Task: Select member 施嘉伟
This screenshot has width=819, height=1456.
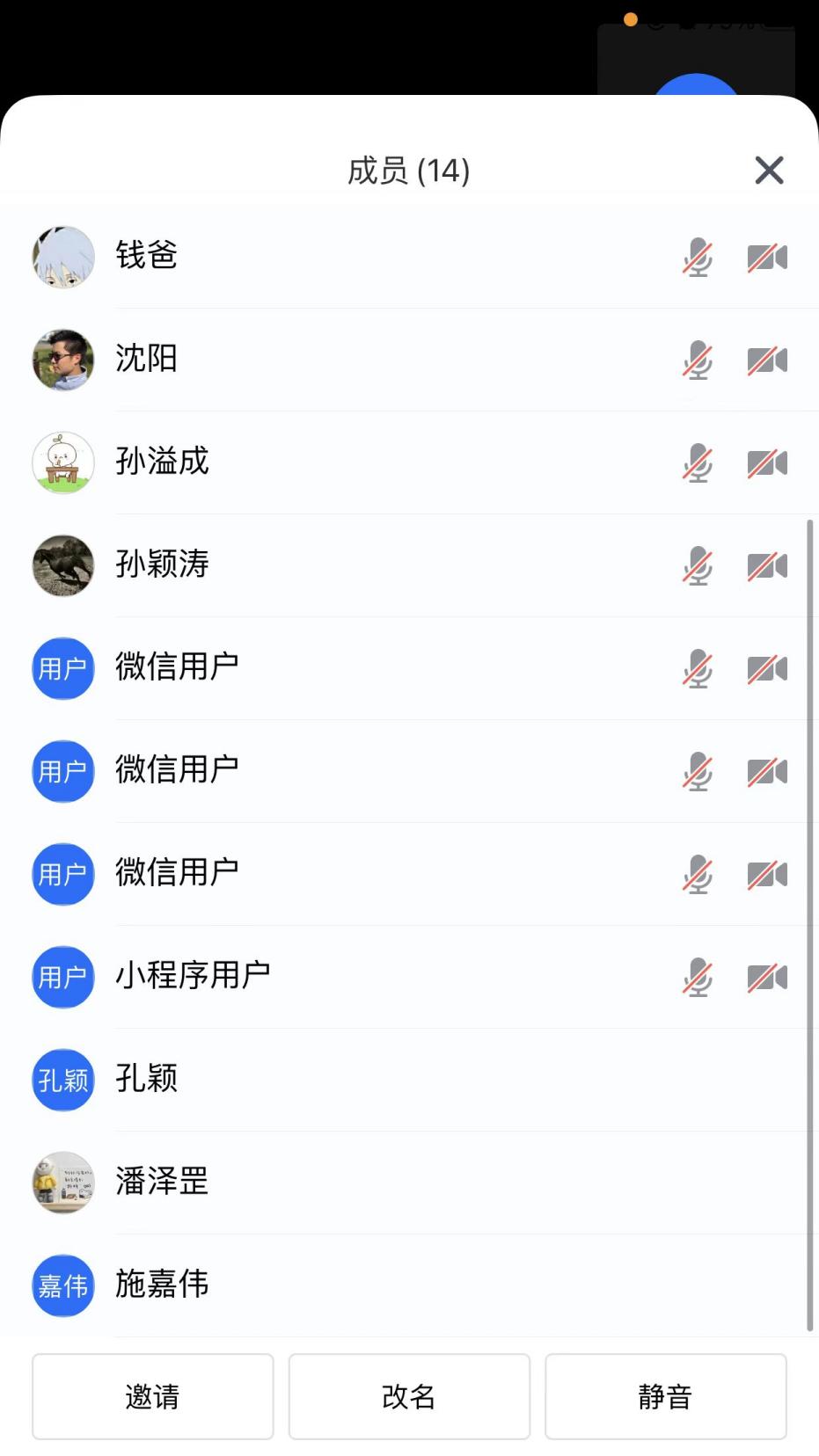Action: (163, 1285)
